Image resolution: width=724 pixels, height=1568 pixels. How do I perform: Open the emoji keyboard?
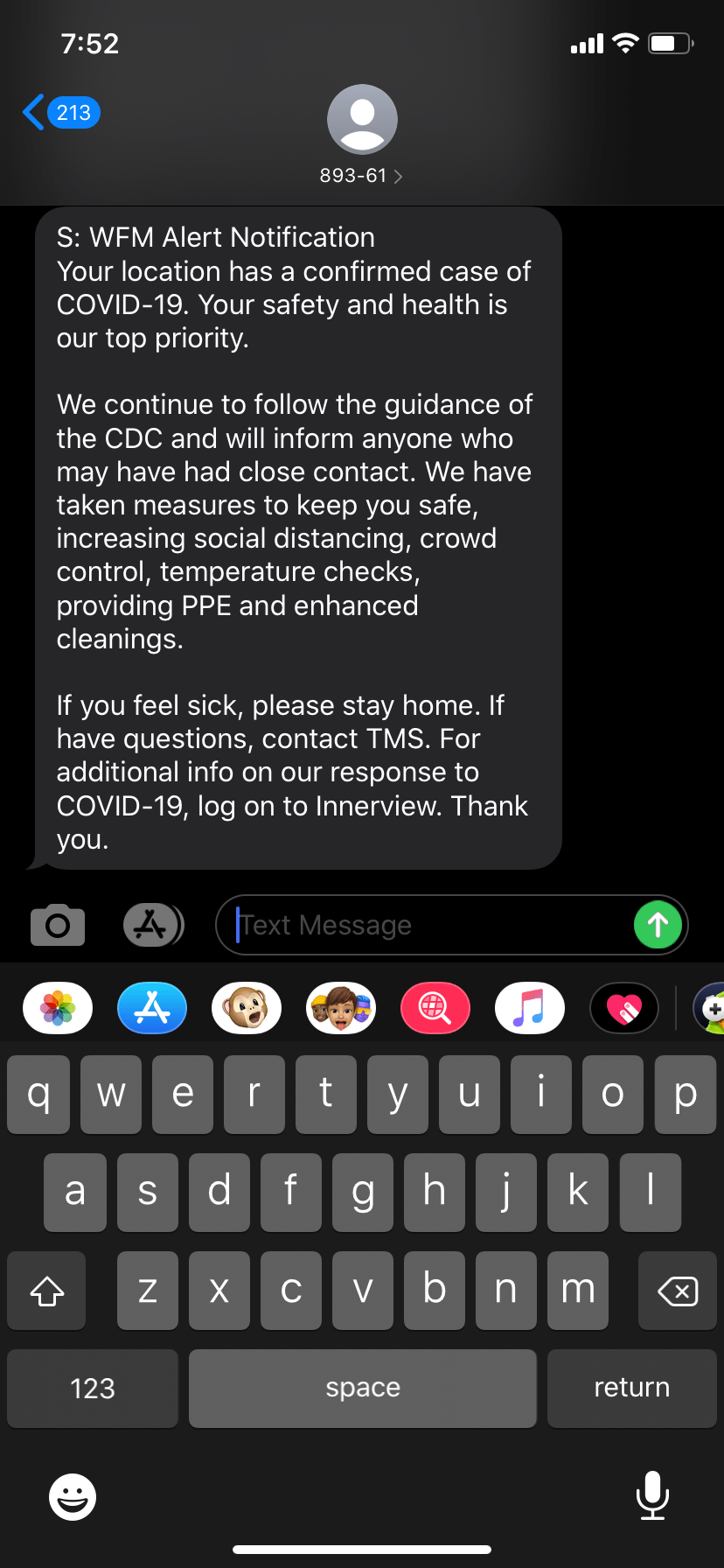click(x=73, y=1497)
